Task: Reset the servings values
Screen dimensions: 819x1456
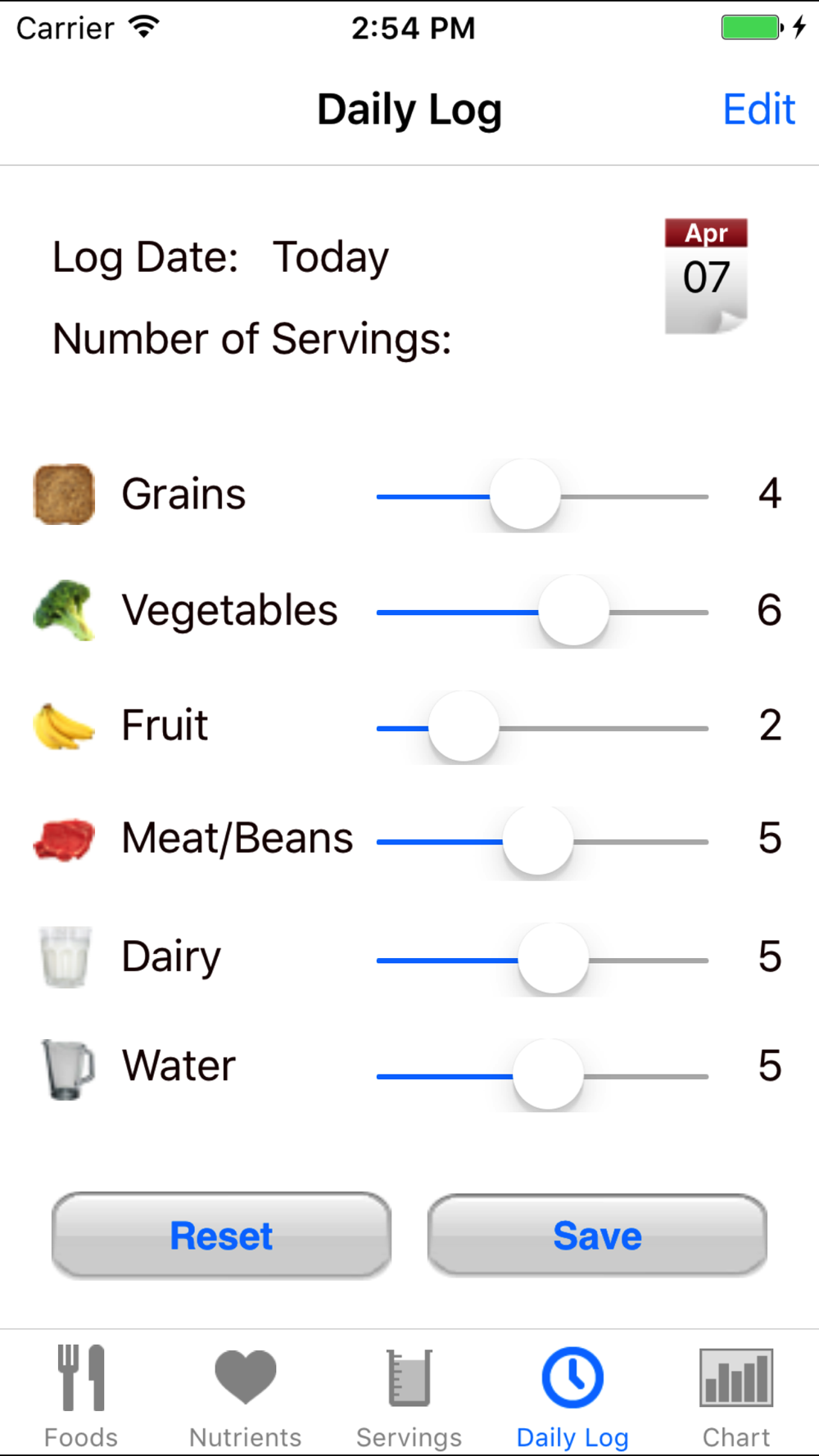Action: tap(221, 1235)
